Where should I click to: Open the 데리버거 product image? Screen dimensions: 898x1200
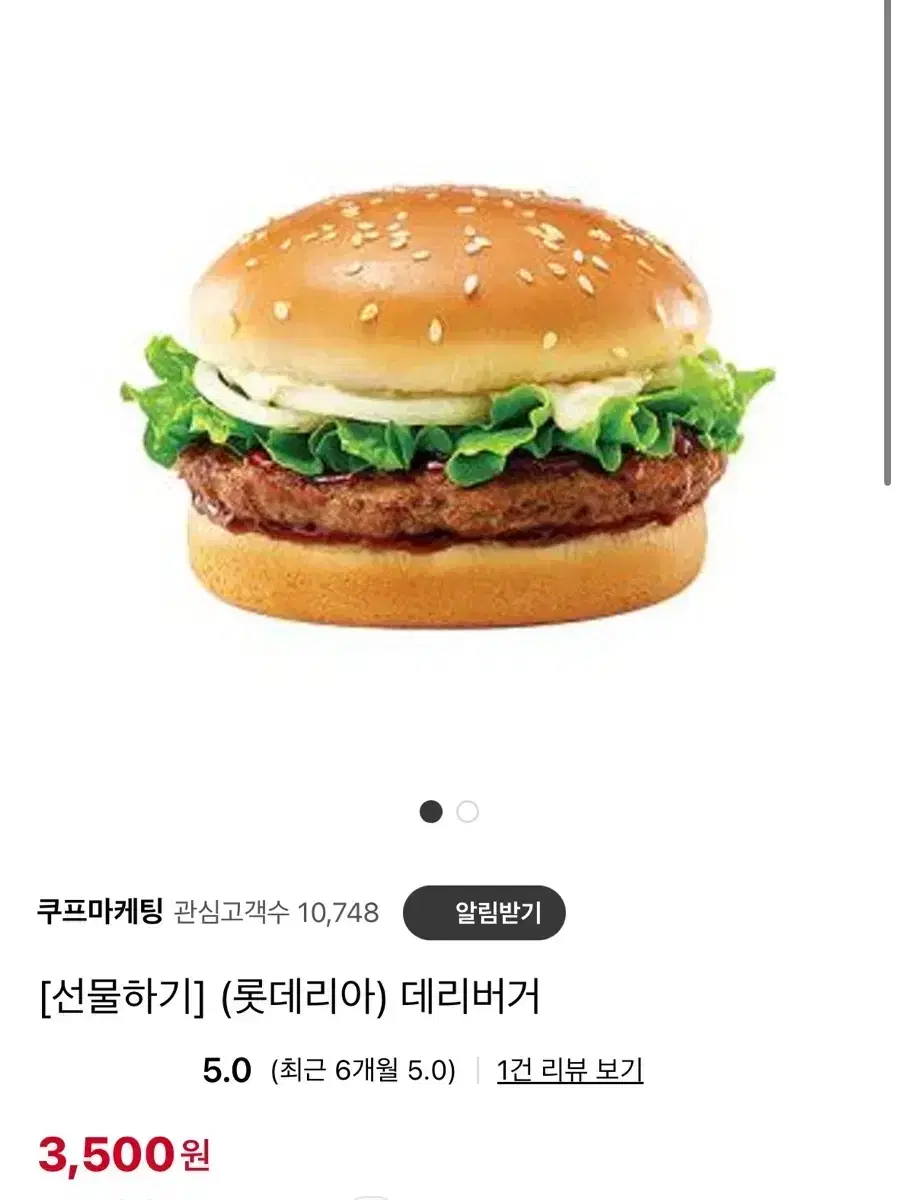[447, 405]
